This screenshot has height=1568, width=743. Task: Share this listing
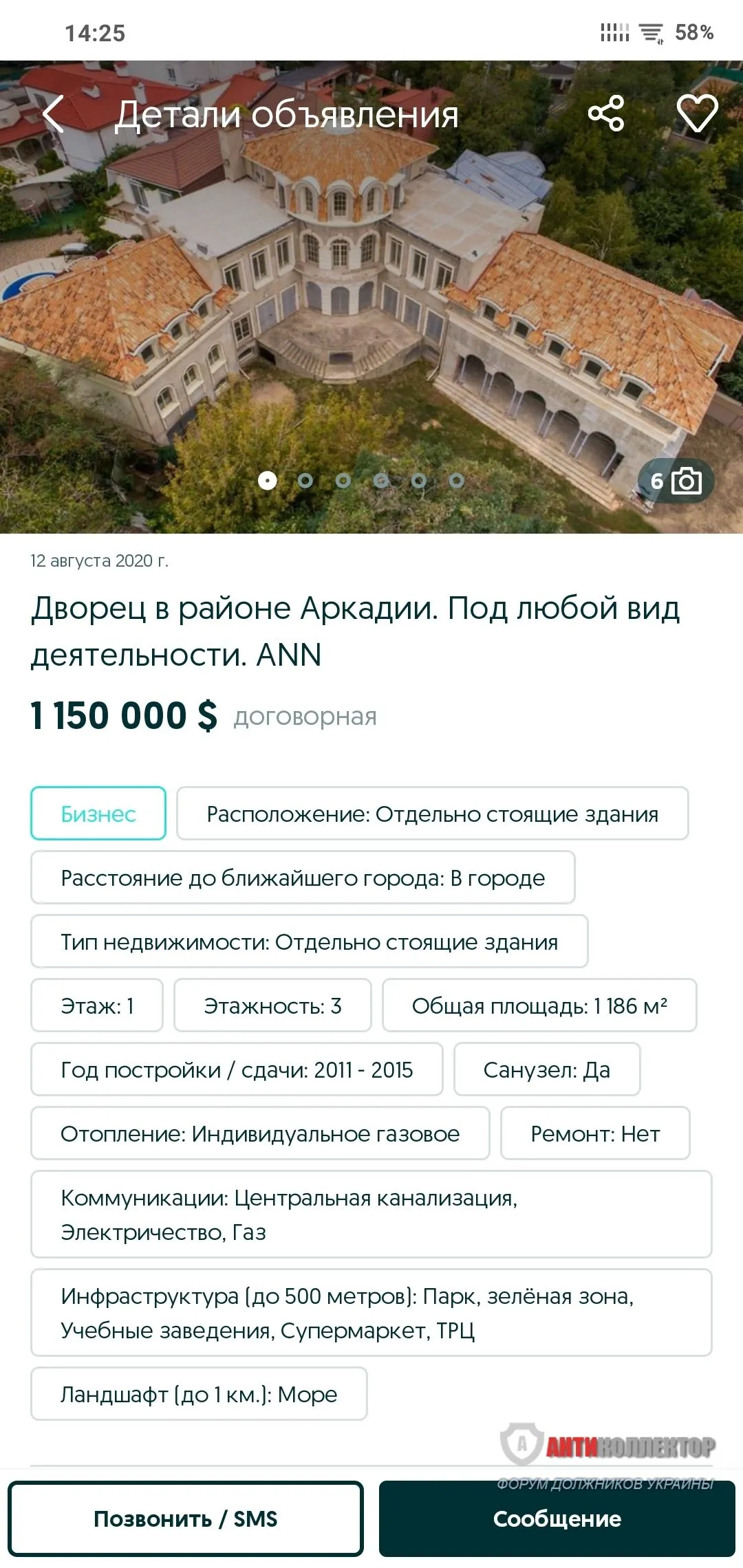click(606, 113)
